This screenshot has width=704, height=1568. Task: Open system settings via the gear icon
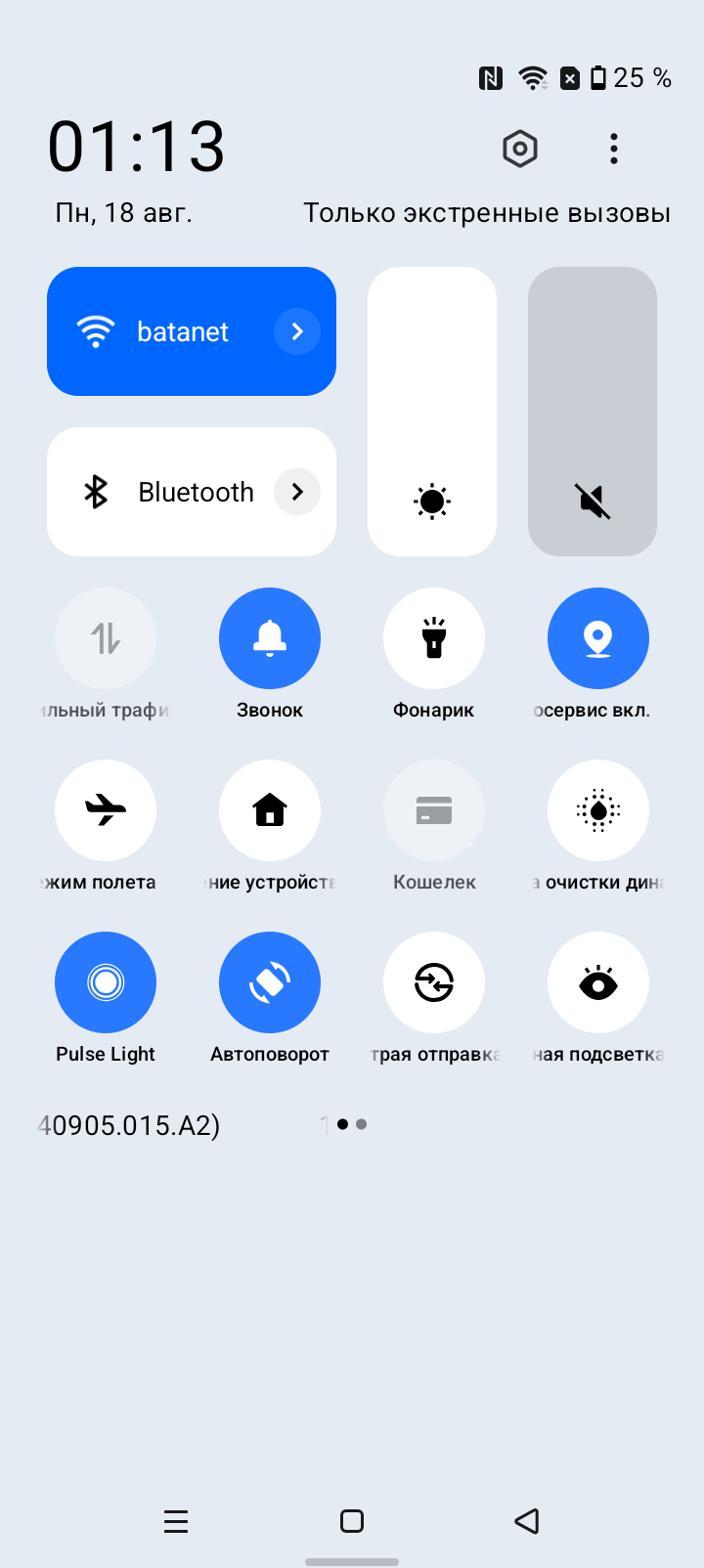[x=519, y=150]
